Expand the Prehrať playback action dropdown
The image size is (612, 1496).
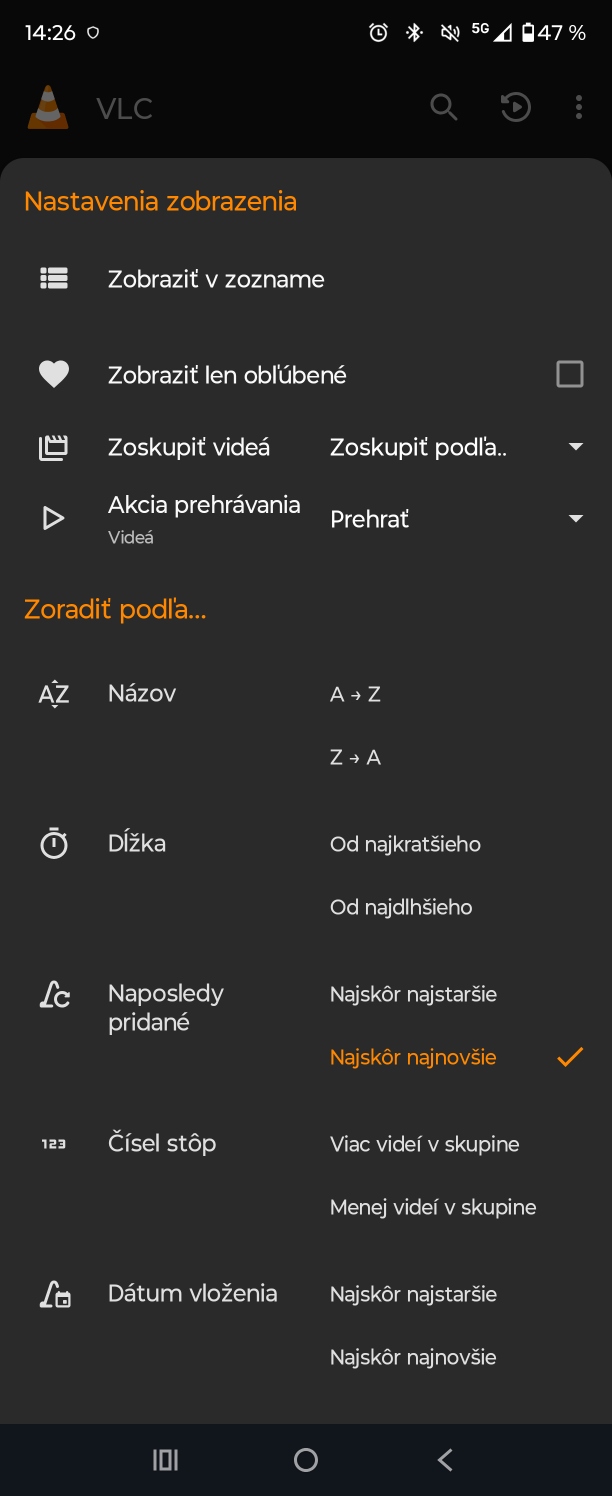click(456, 519)
